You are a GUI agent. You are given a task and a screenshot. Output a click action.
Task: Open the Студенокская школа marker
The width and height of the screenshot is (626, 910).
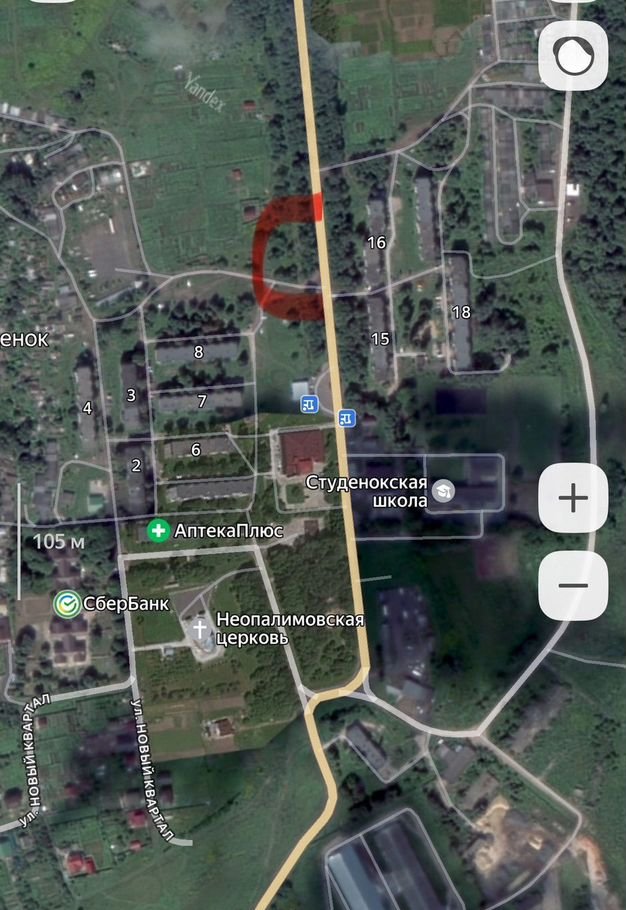(443, 490)
